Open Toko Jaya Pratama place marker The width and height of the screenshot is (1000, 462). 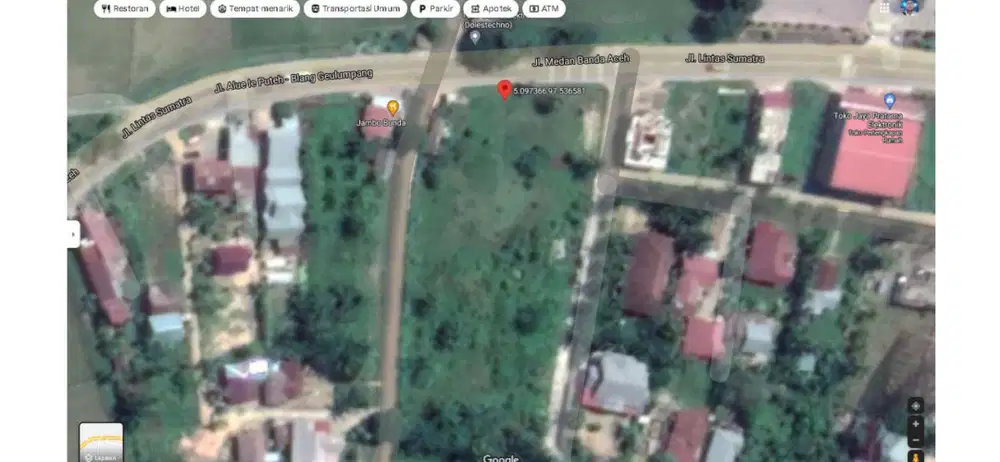click(889, 100)
